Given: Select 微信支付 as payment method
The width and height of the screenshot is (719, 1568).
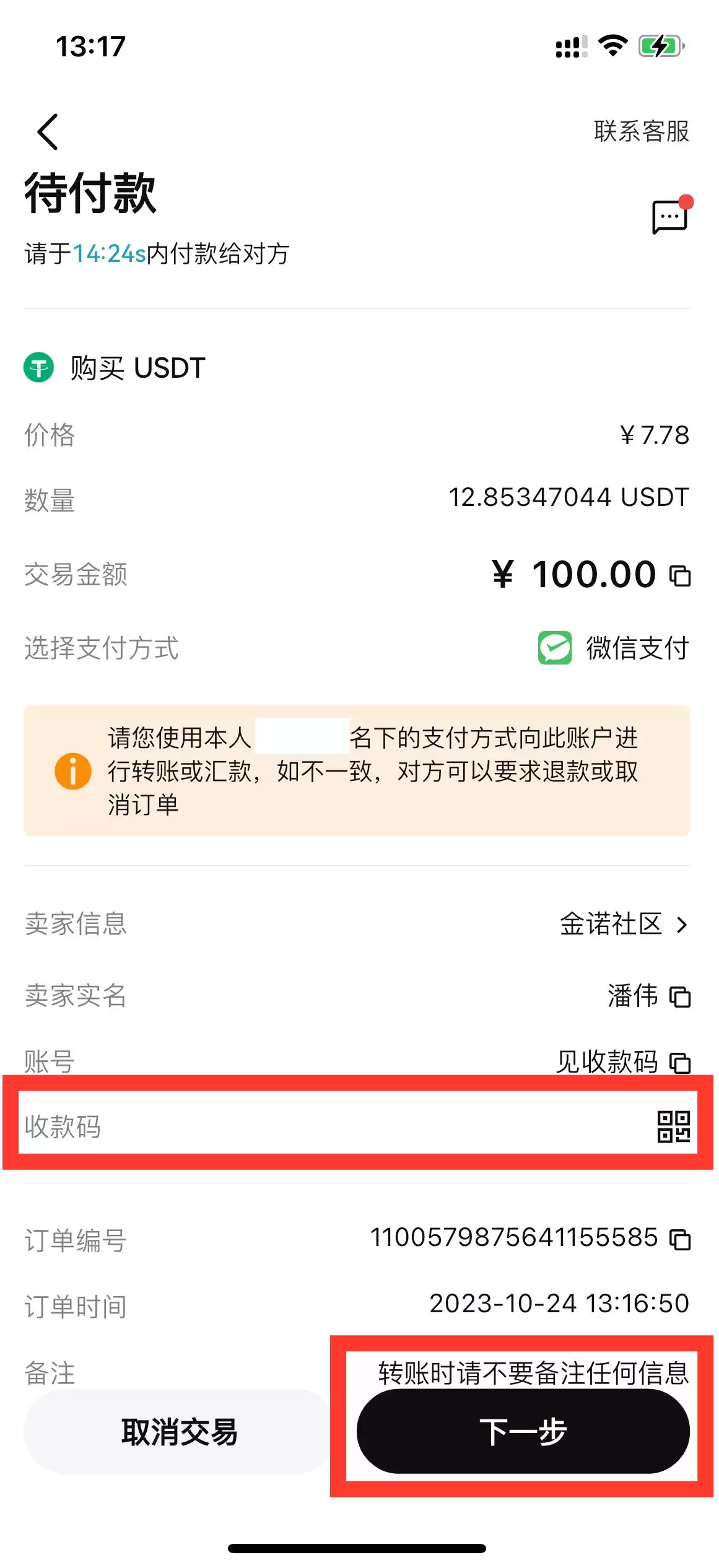Looking at the screenshot, I should pyautogui.click(x=636, y=648).
